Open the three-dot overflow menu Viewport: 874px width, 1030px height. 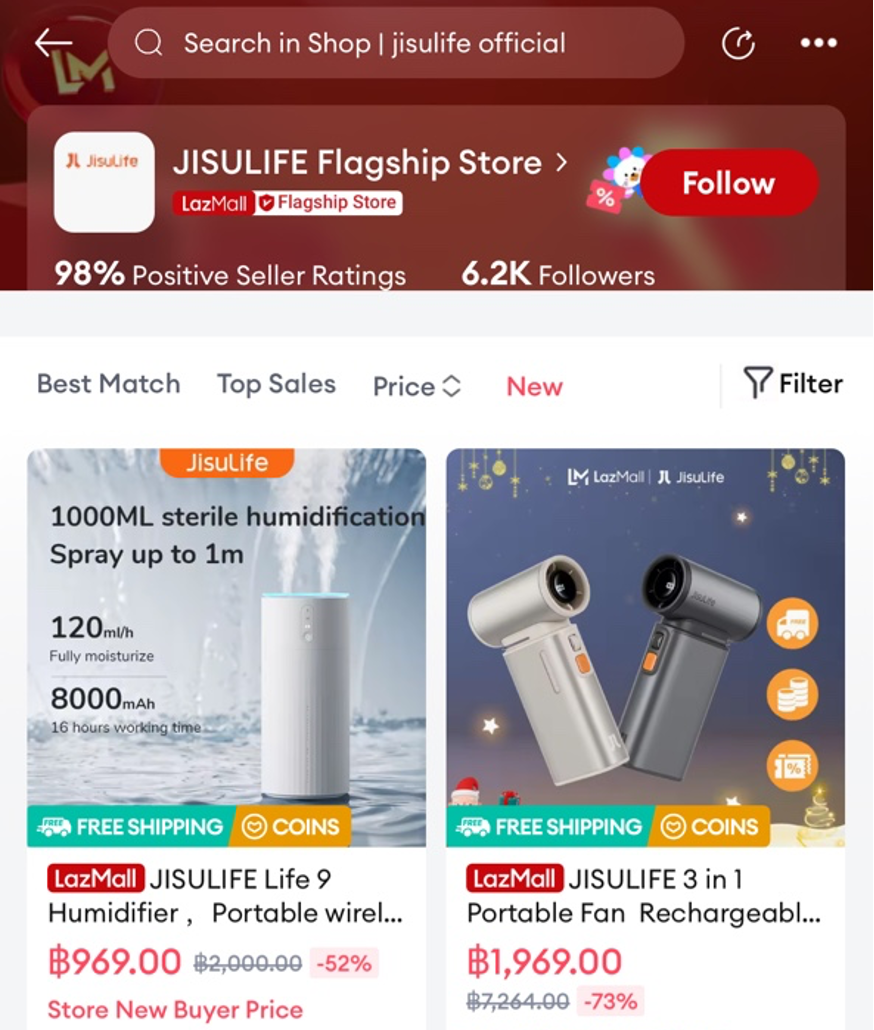point(818,43)
